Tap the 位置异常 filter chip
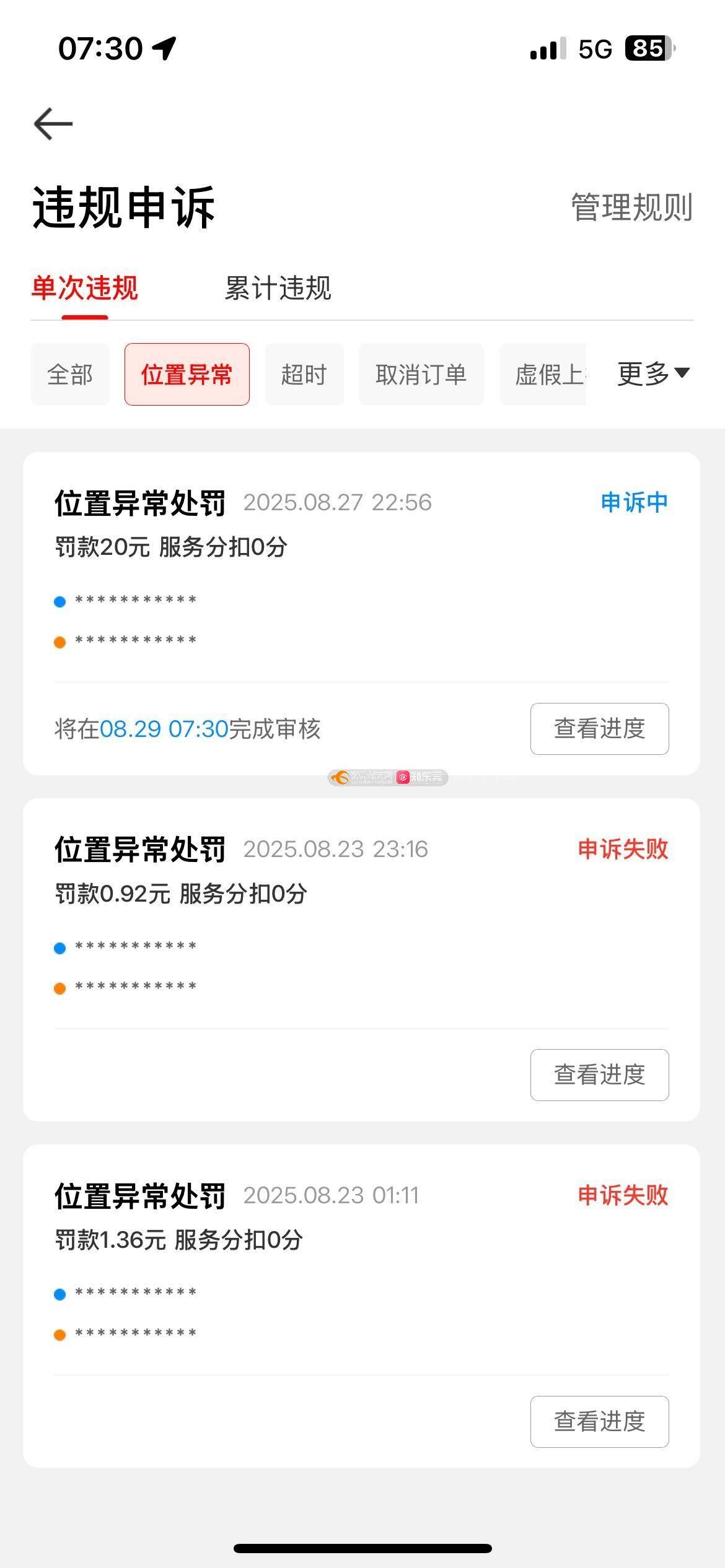The height and width of the screenshot is (1568, 725). pyautogui.click(x=187, y=375)
